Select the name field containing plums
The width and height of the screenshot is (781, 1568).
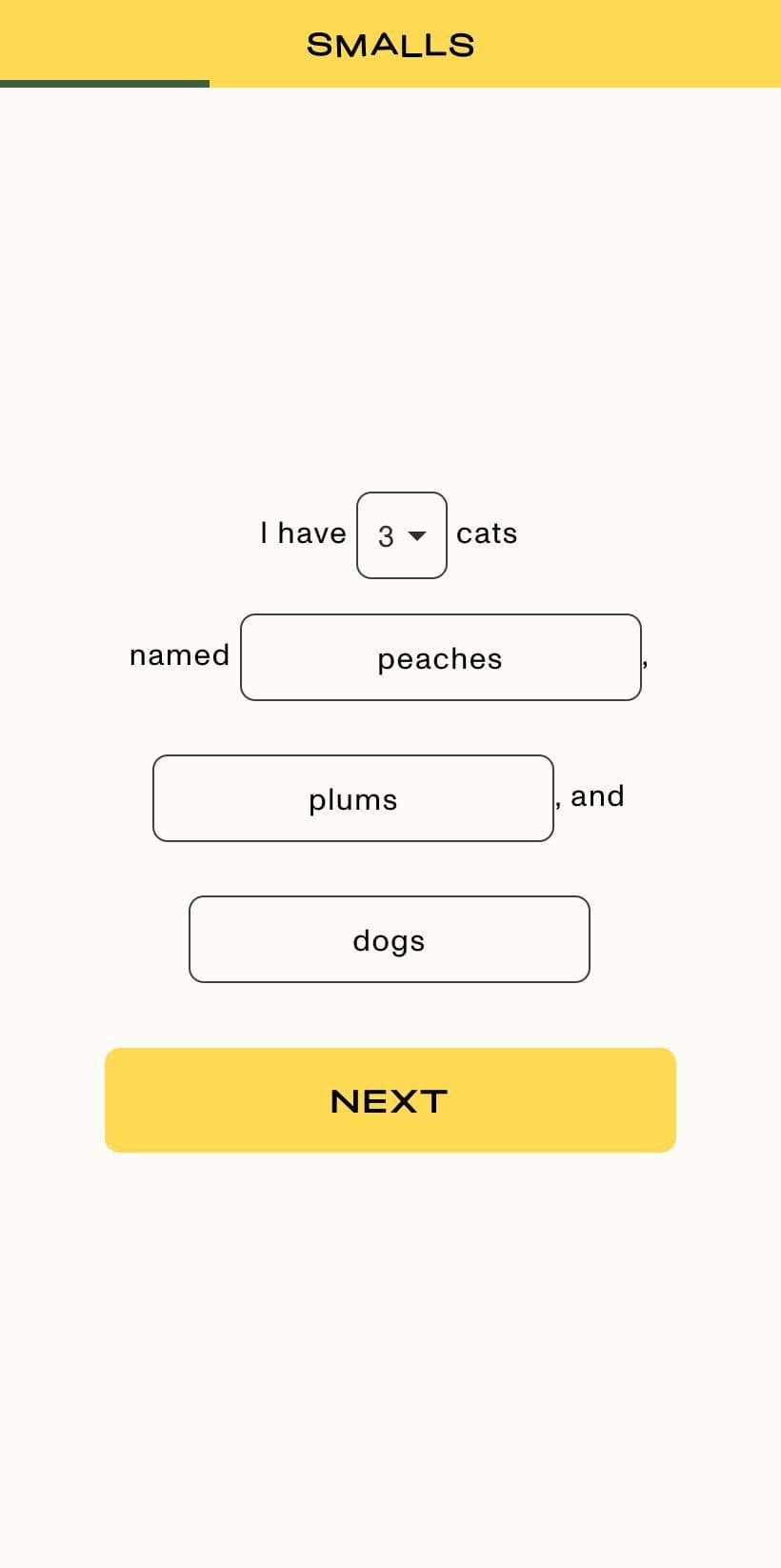pos(352,798)
